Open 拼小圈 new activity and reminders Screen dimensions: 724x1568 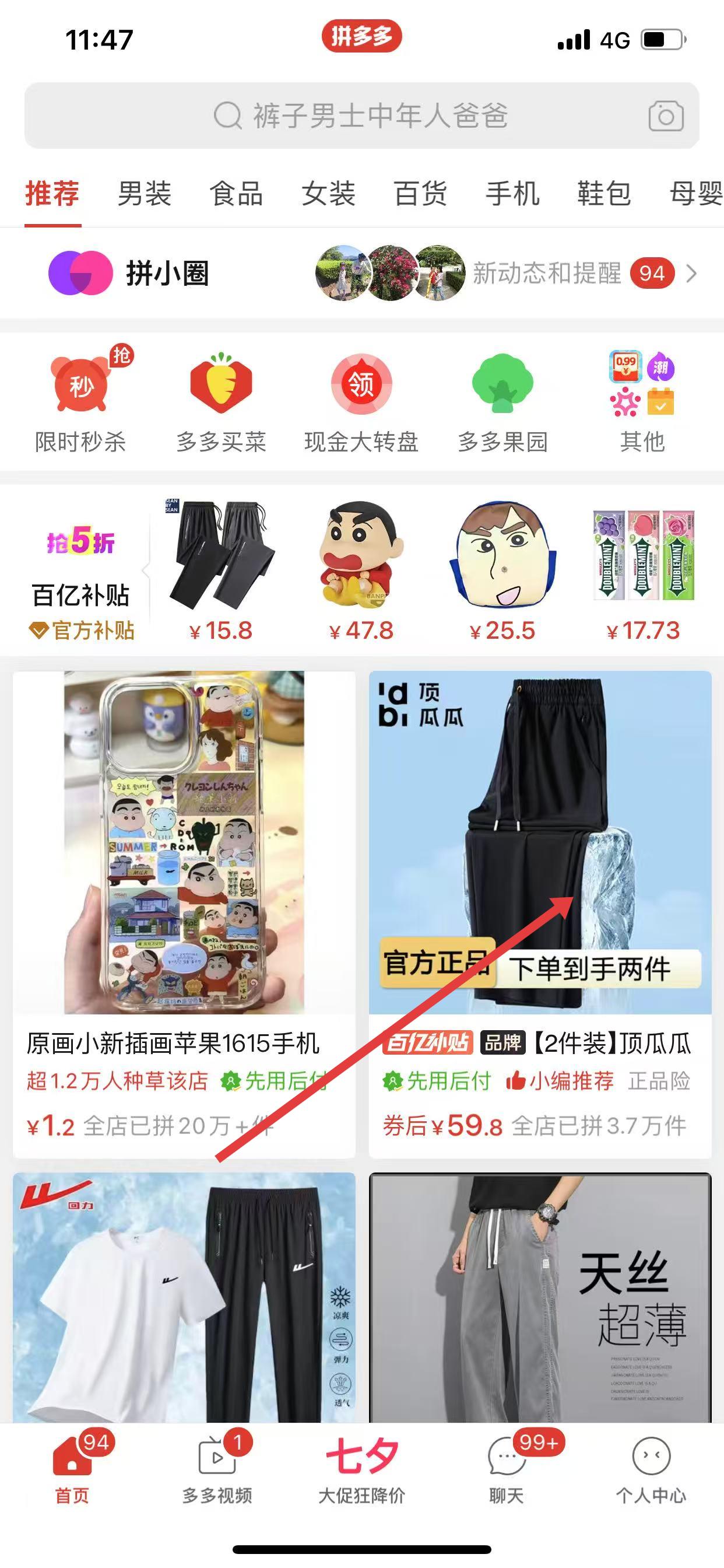[x=547, y=274]
